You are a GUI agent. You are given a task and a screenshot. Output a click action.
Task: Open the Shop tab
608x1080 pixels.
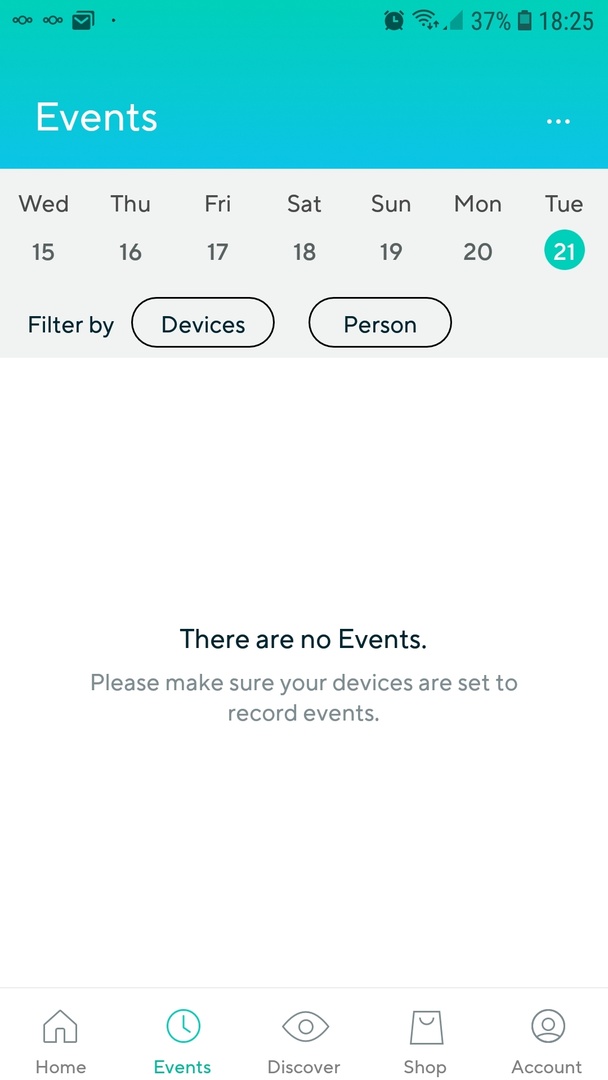[x=425, y=1040]
